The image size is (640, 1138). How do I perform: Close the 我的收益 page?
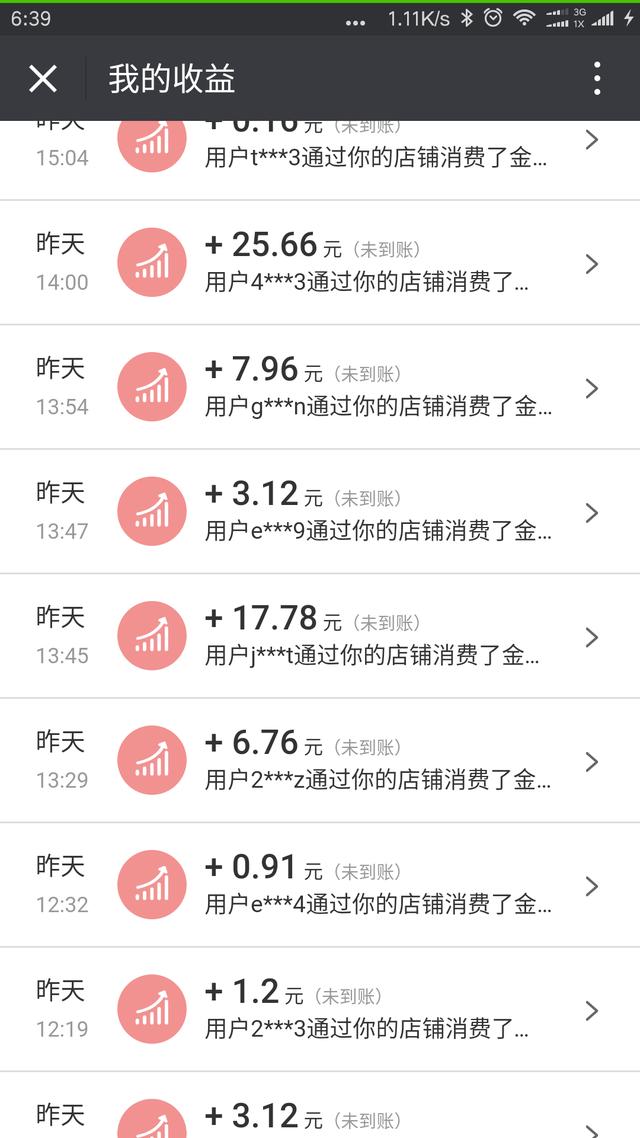pyautogui.click(x=43, y=78)
